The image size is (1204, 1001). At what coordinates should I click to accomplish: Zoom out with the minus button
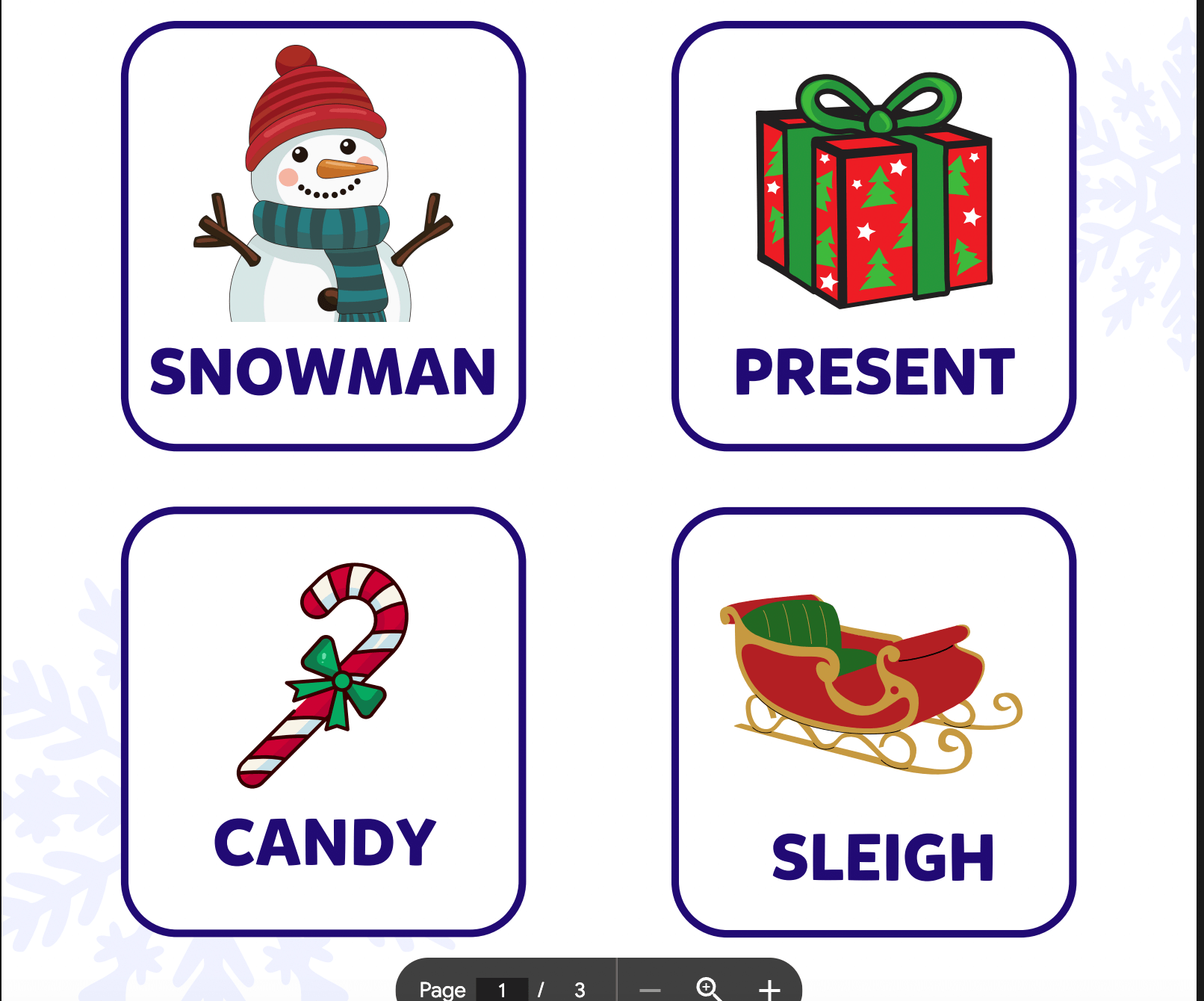coord(650,991)
